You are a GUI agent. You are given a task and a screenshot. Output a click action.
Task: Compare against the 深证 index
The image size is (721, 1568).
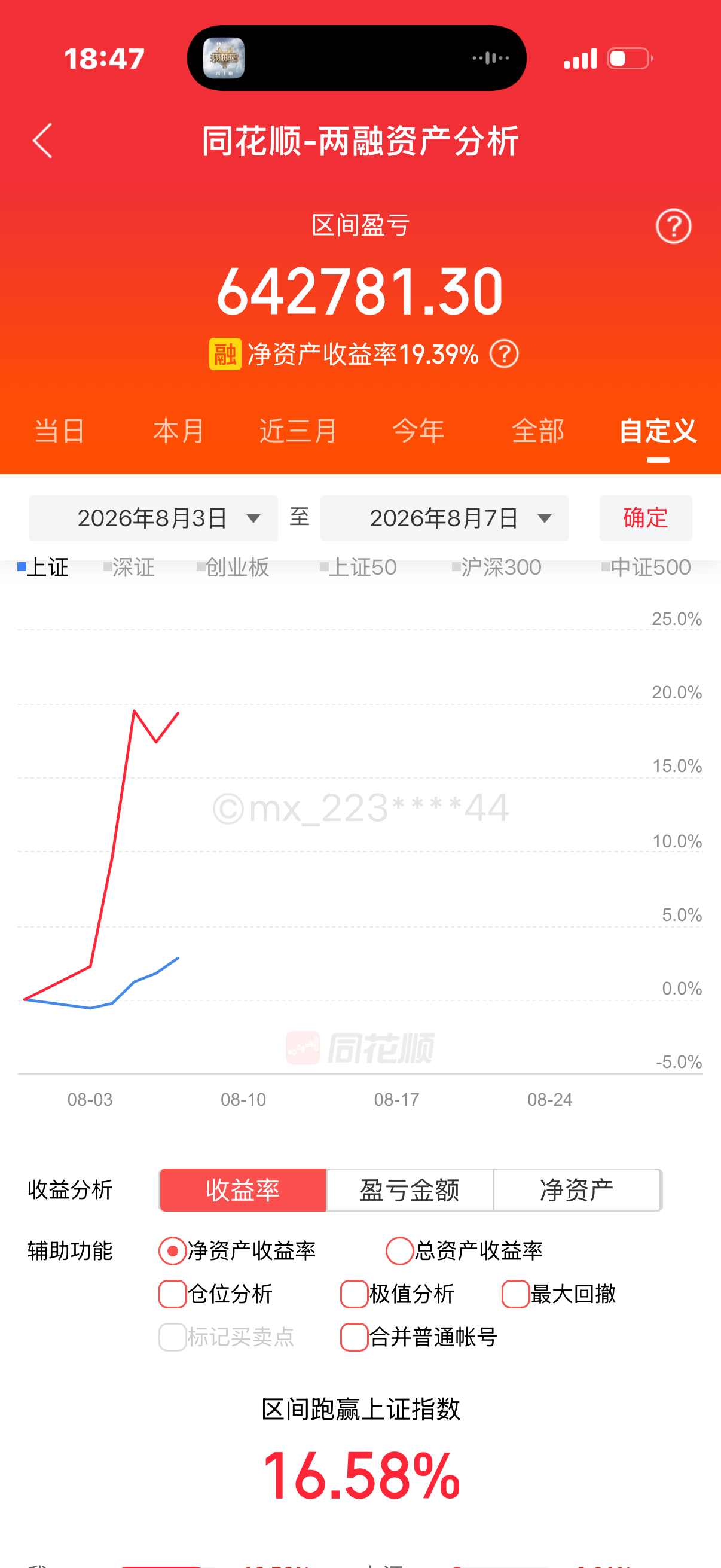pyautogui.click(x=129, y=568)
